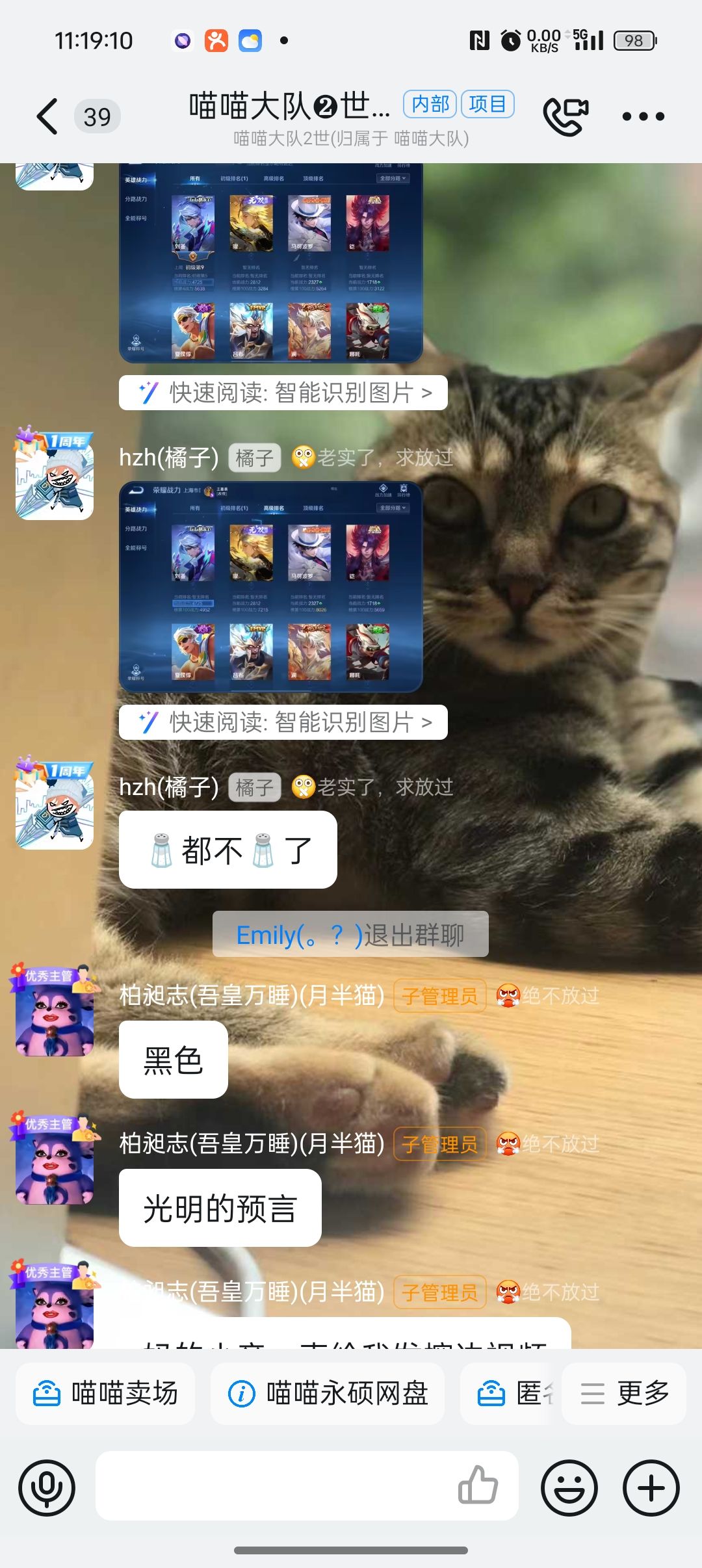
Task: Start a group voice or video call
Action: pos(565,116)
